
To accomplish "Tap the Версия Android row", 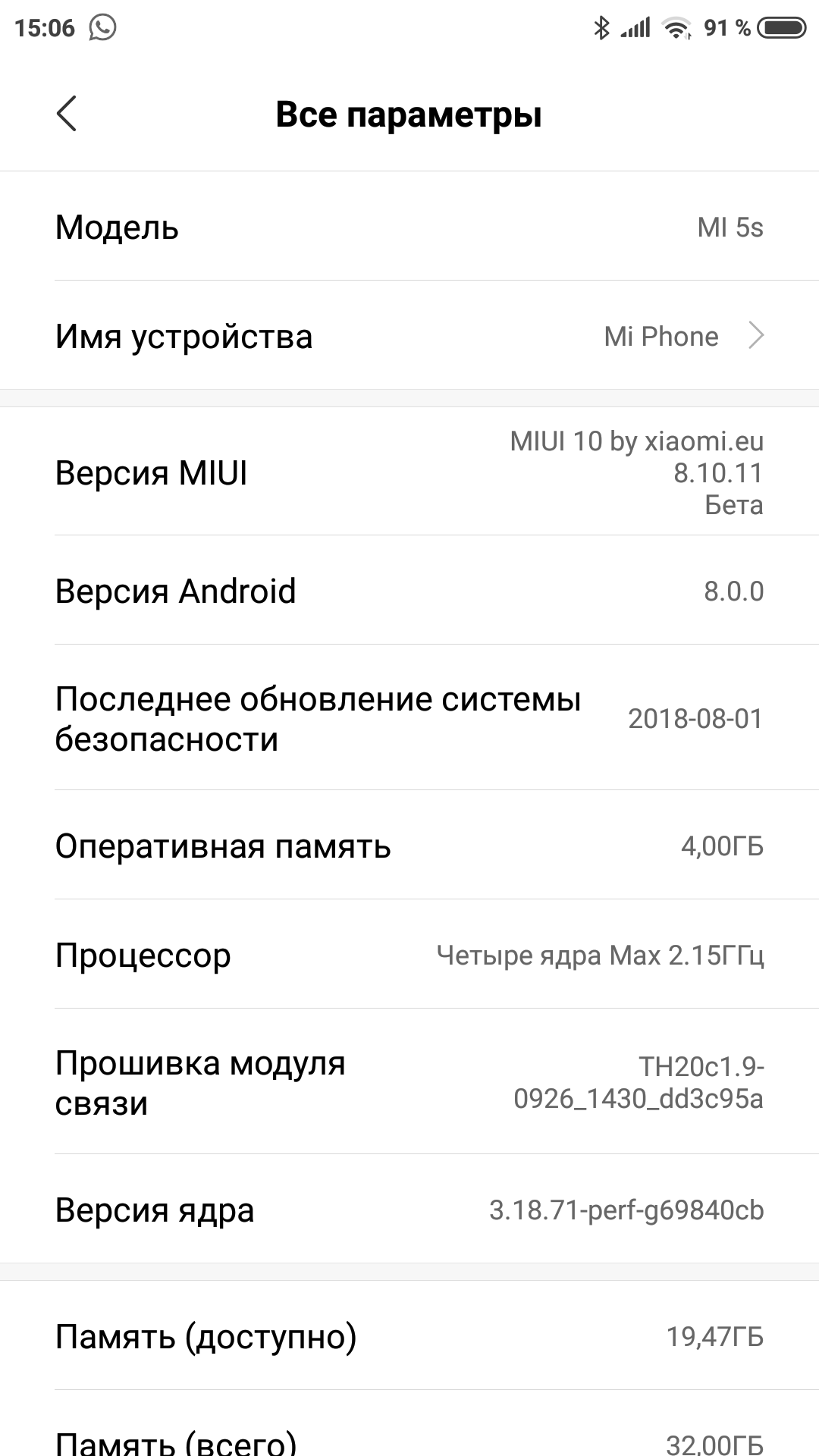I will [409, 591].
